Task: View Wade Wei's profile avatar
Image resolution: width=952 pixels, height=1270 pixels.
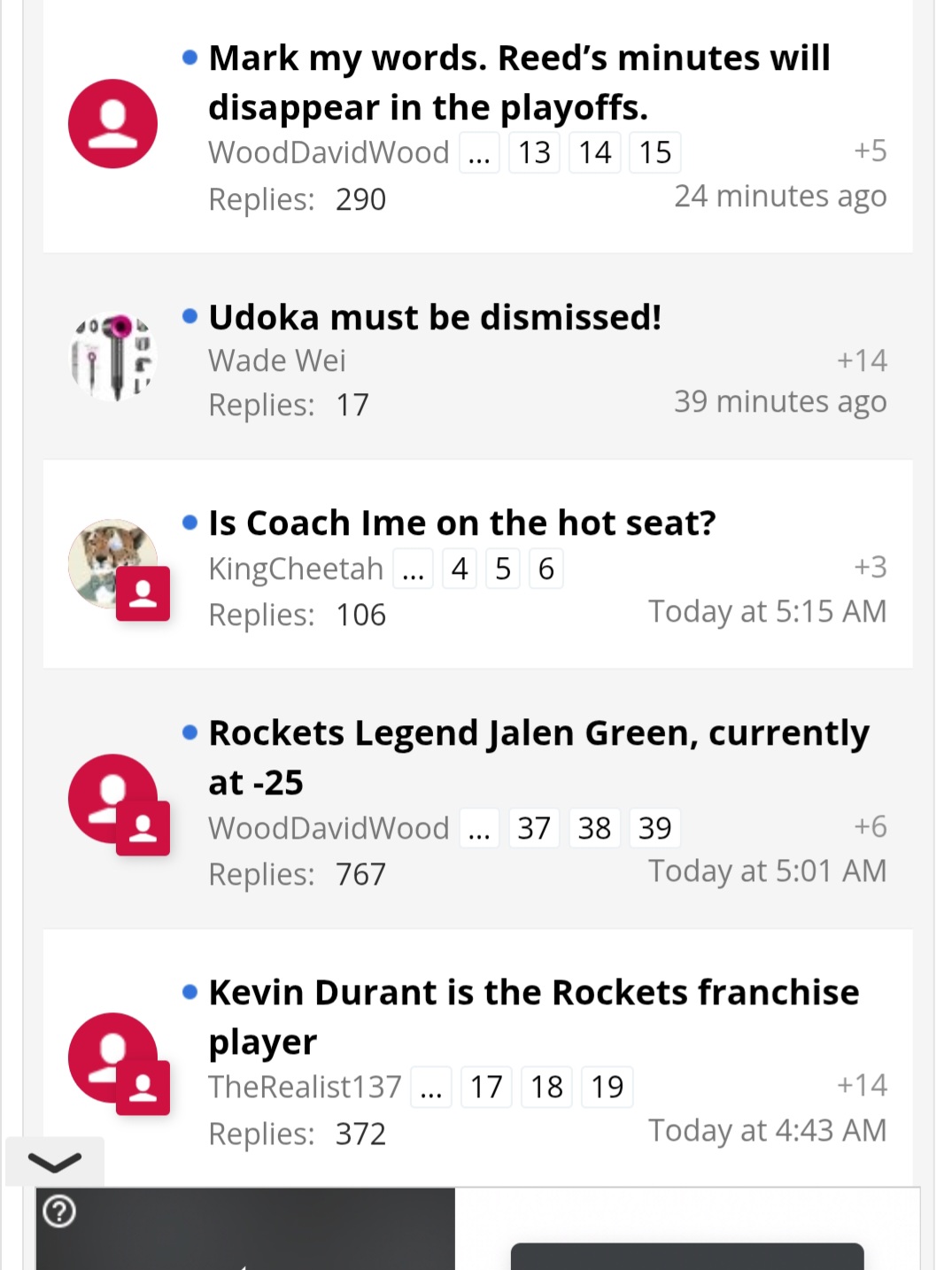Action: tap(112, 359)
